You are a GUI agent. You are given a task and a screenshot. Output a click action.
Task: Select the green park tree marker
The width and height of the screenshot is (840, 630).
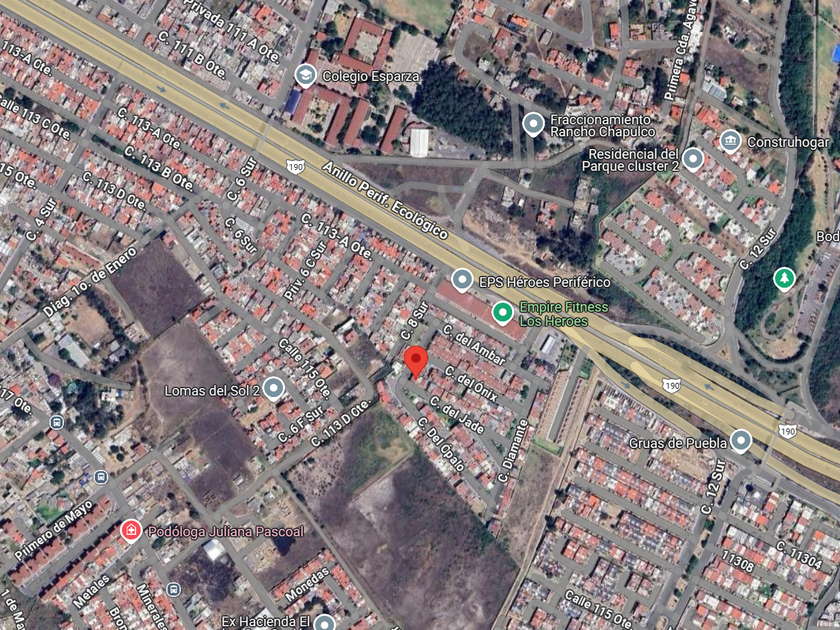click(784, 279)
